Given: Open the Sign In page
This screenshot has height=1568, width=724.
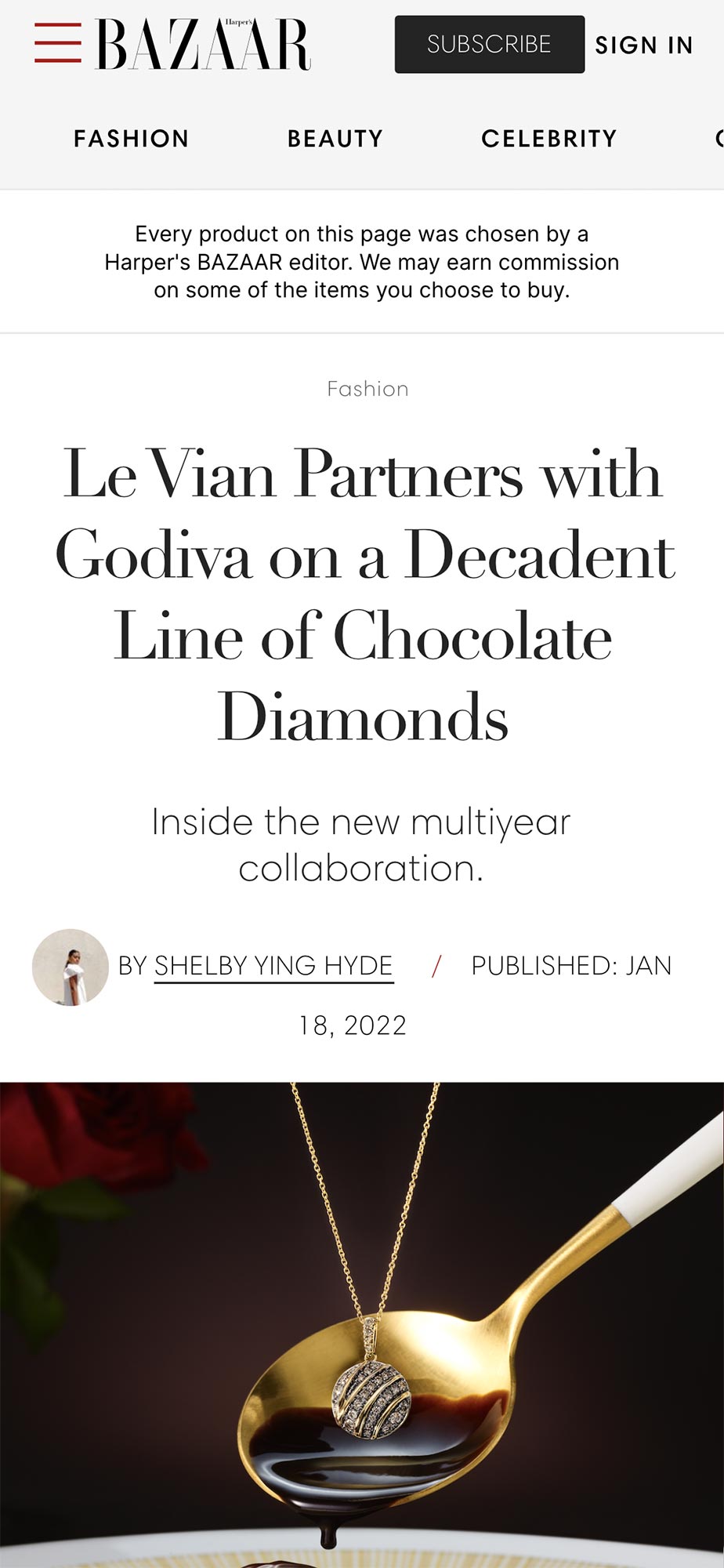Looking at the screenshot, I should pyautogui.click(x=643, y=45).
